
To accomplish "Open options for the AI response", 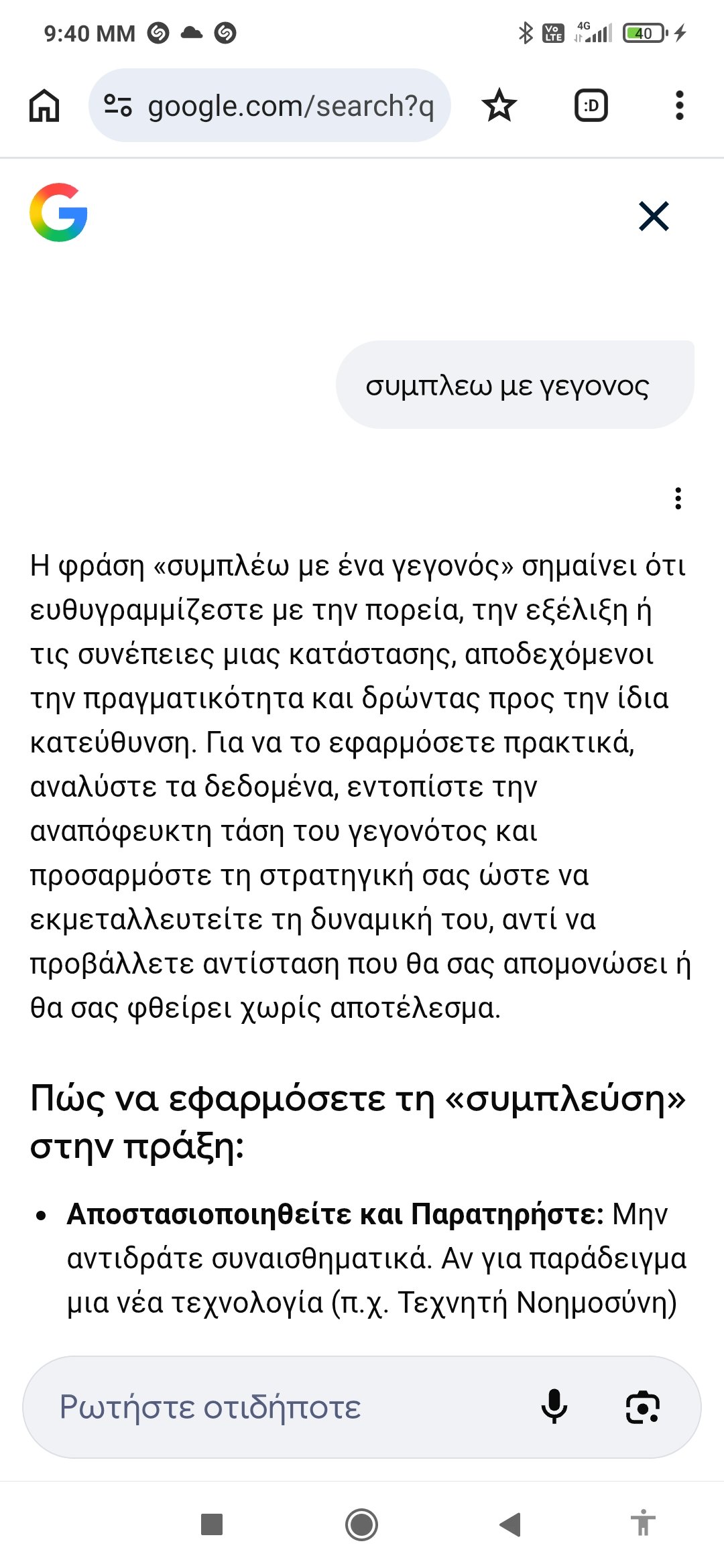I will [x=678, y=499].
